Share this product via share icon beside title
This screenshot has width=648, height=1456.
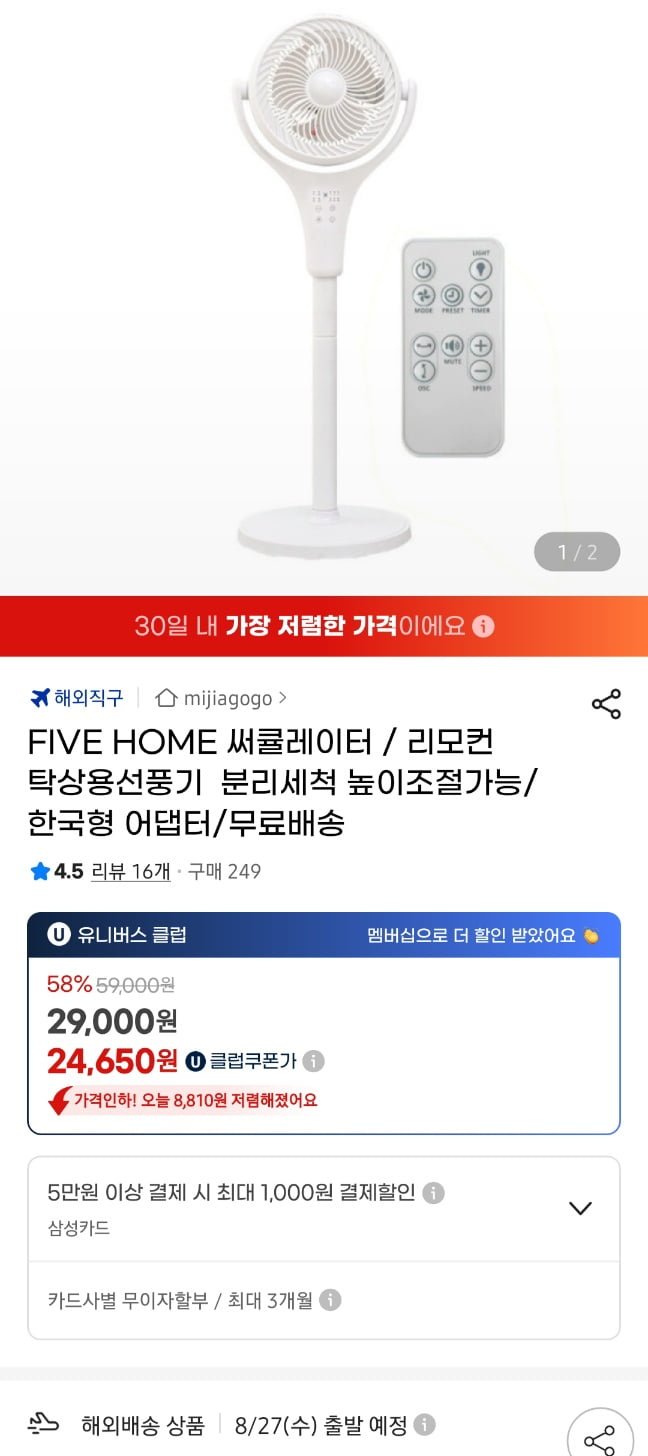click(606, 704)
